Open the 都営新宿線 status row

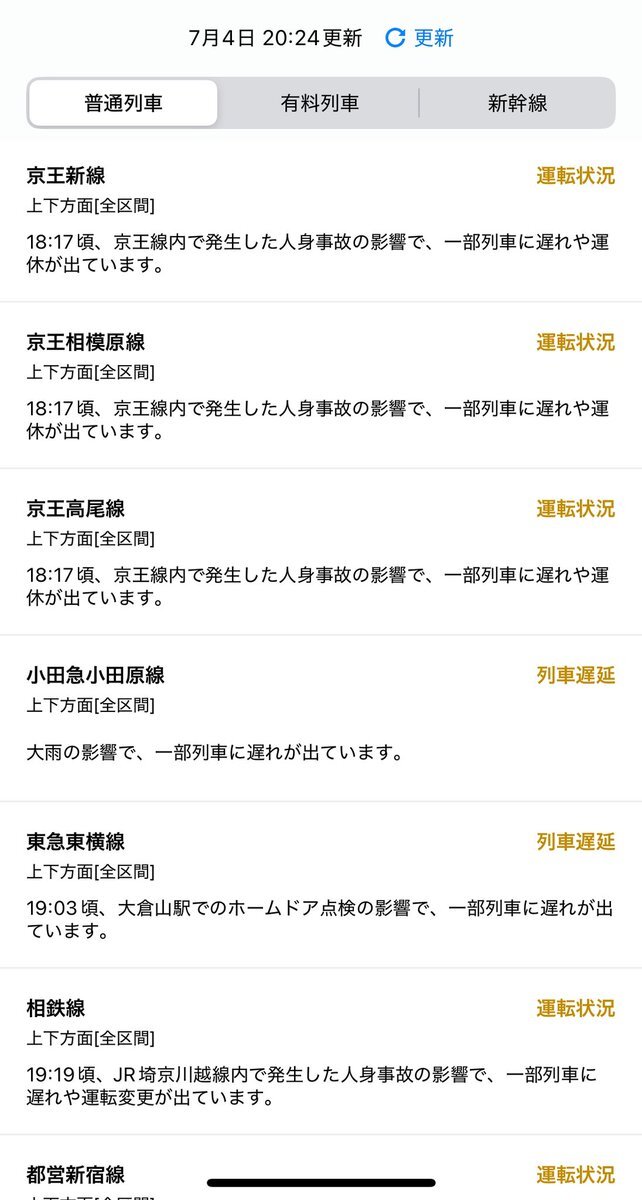[321, 1168]
